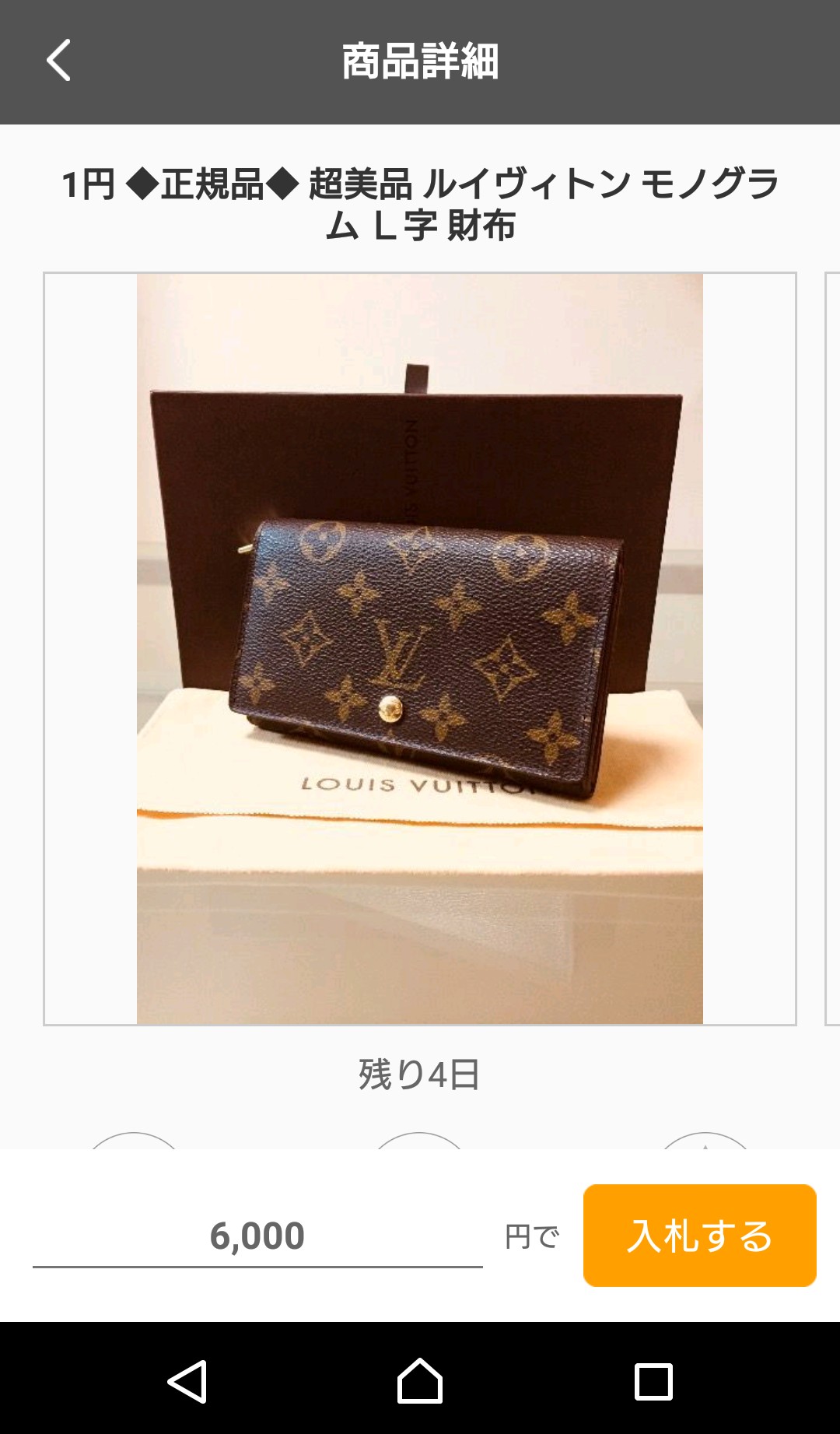Go back from the 商品詳細 screen

pos(59,61)
